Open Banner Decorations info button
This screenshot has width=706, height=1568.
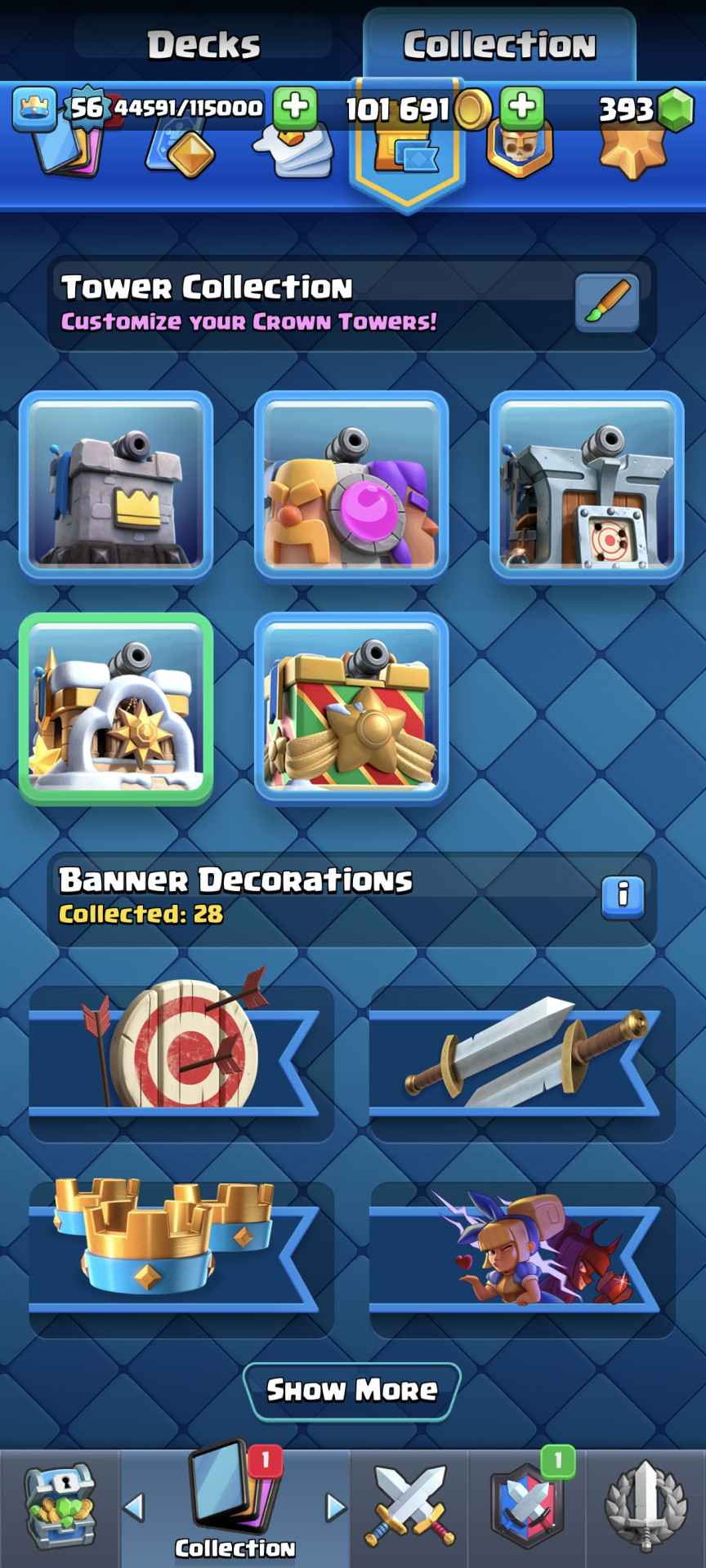623,896
